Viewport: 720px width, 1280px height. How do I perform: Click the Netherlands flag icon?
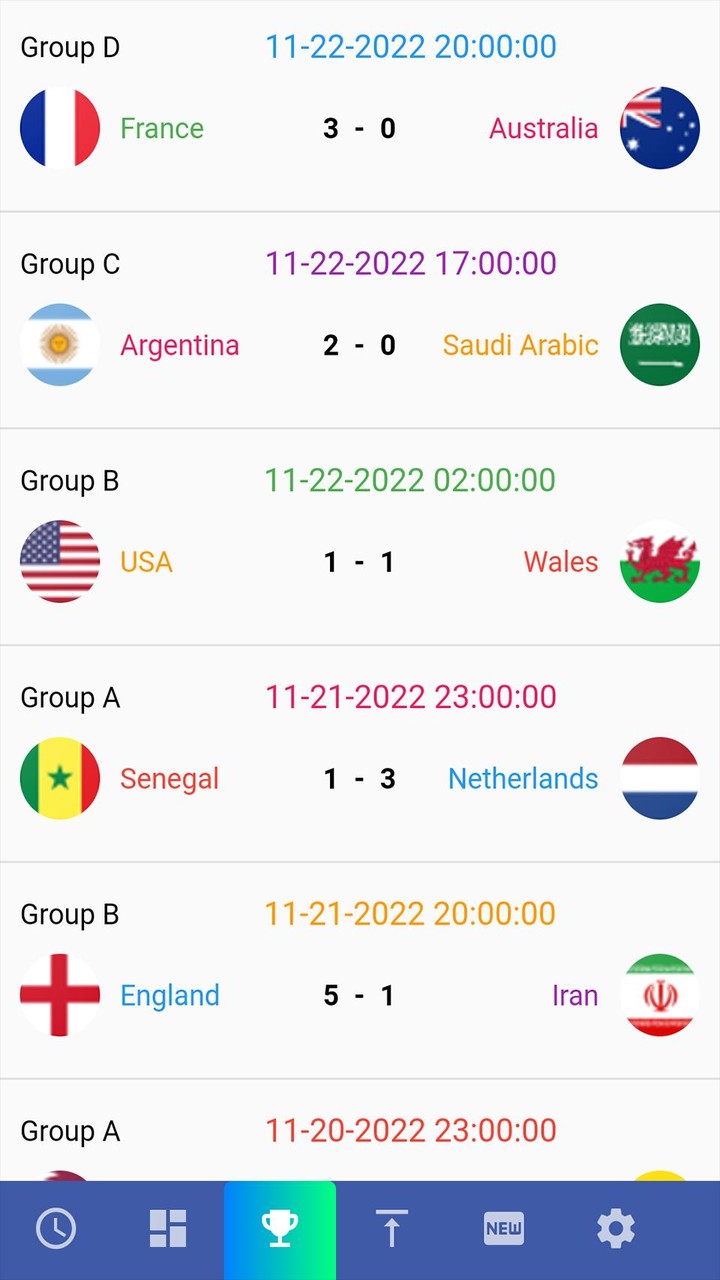(660, 778)
